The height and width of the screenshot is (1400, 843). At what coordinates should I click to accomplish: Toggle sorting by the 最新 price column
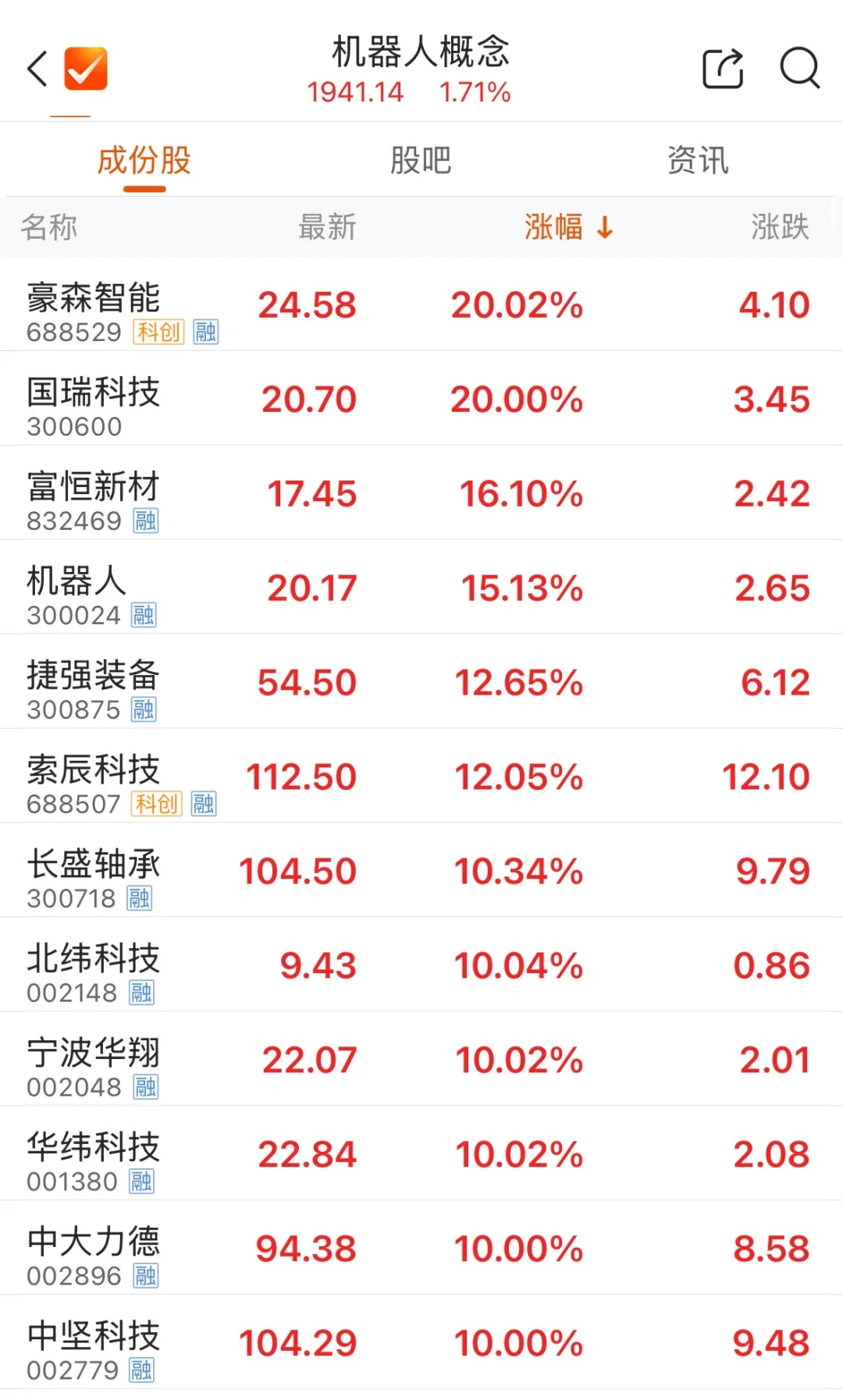(328, 227)
